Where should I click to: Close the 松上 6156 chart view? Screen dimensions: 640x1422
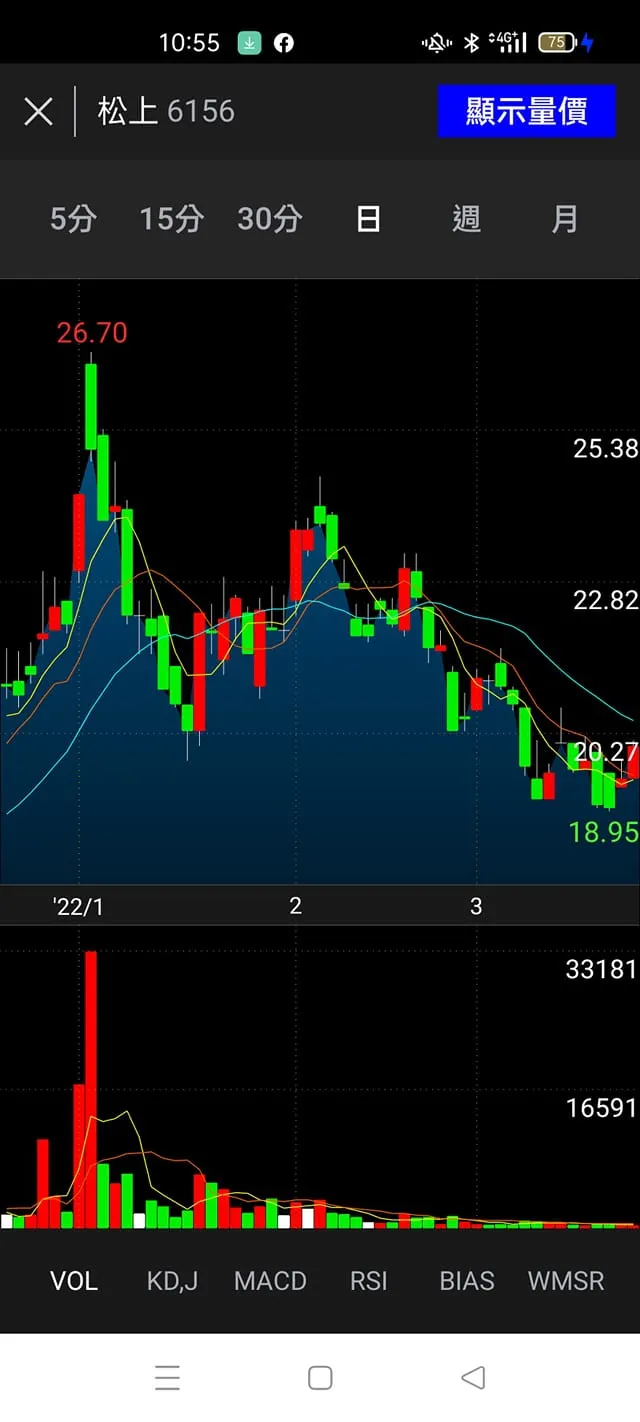(38, 111)
